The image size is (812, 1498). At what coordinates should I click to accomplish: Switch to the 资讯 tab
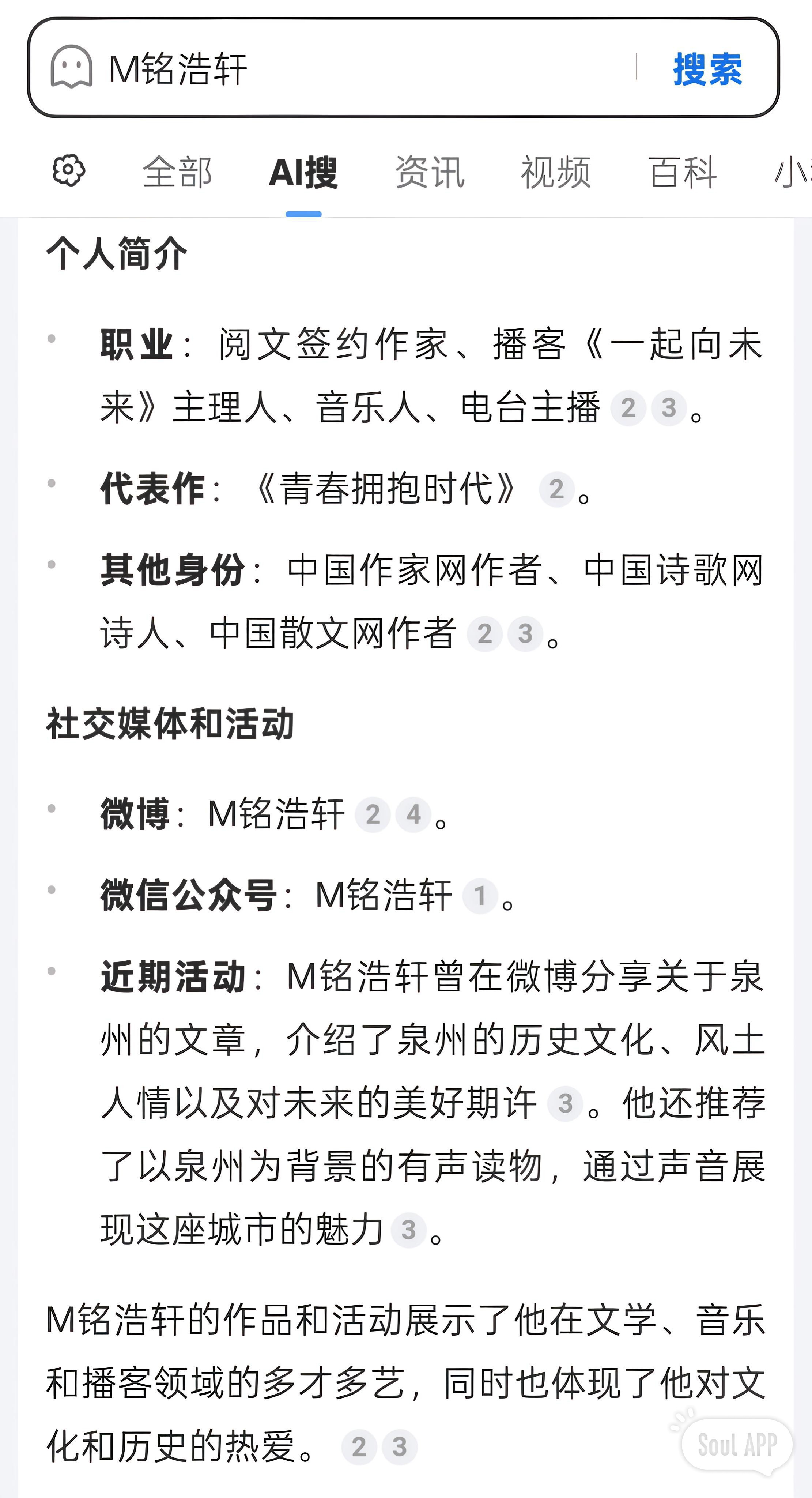[430, 172]
